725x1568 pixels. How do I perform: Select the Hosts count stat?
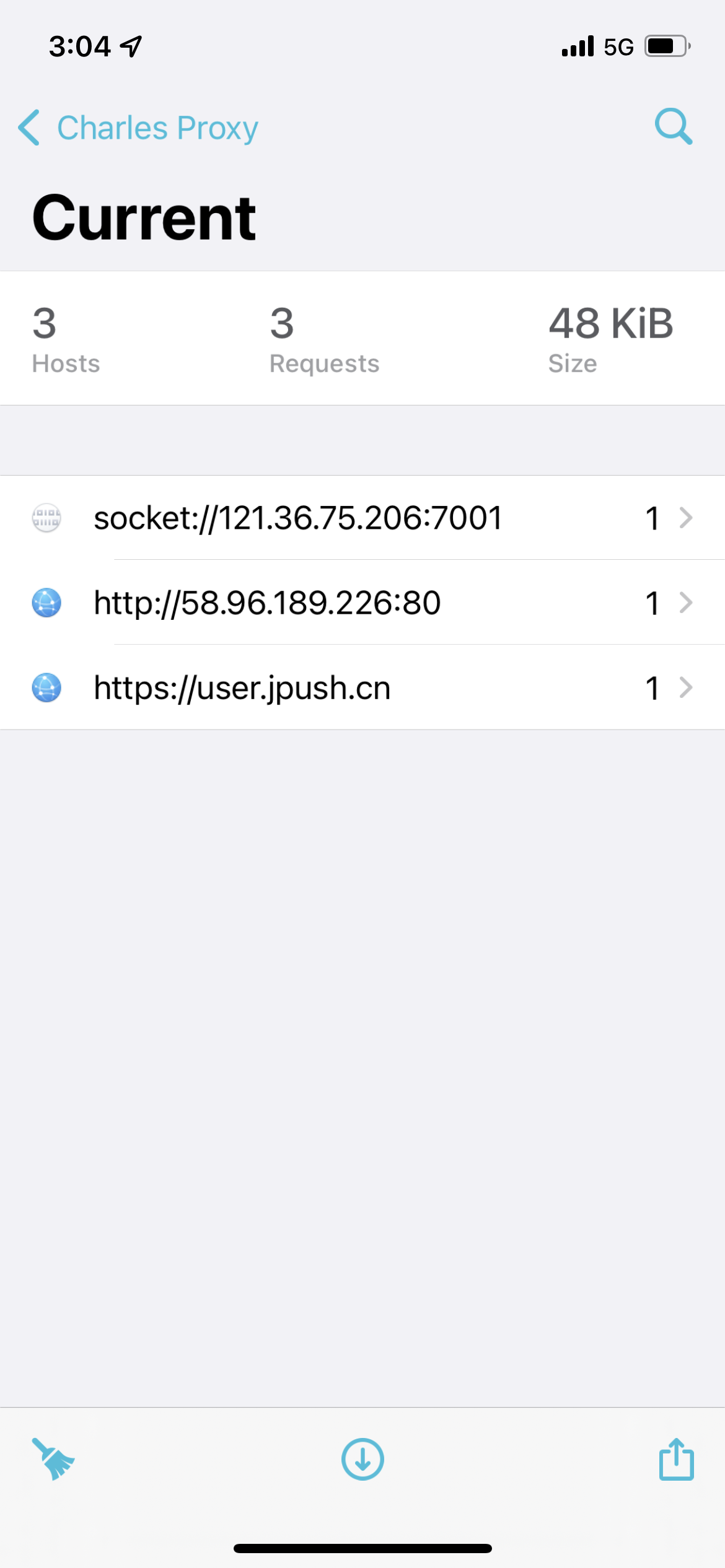(65, 338)
